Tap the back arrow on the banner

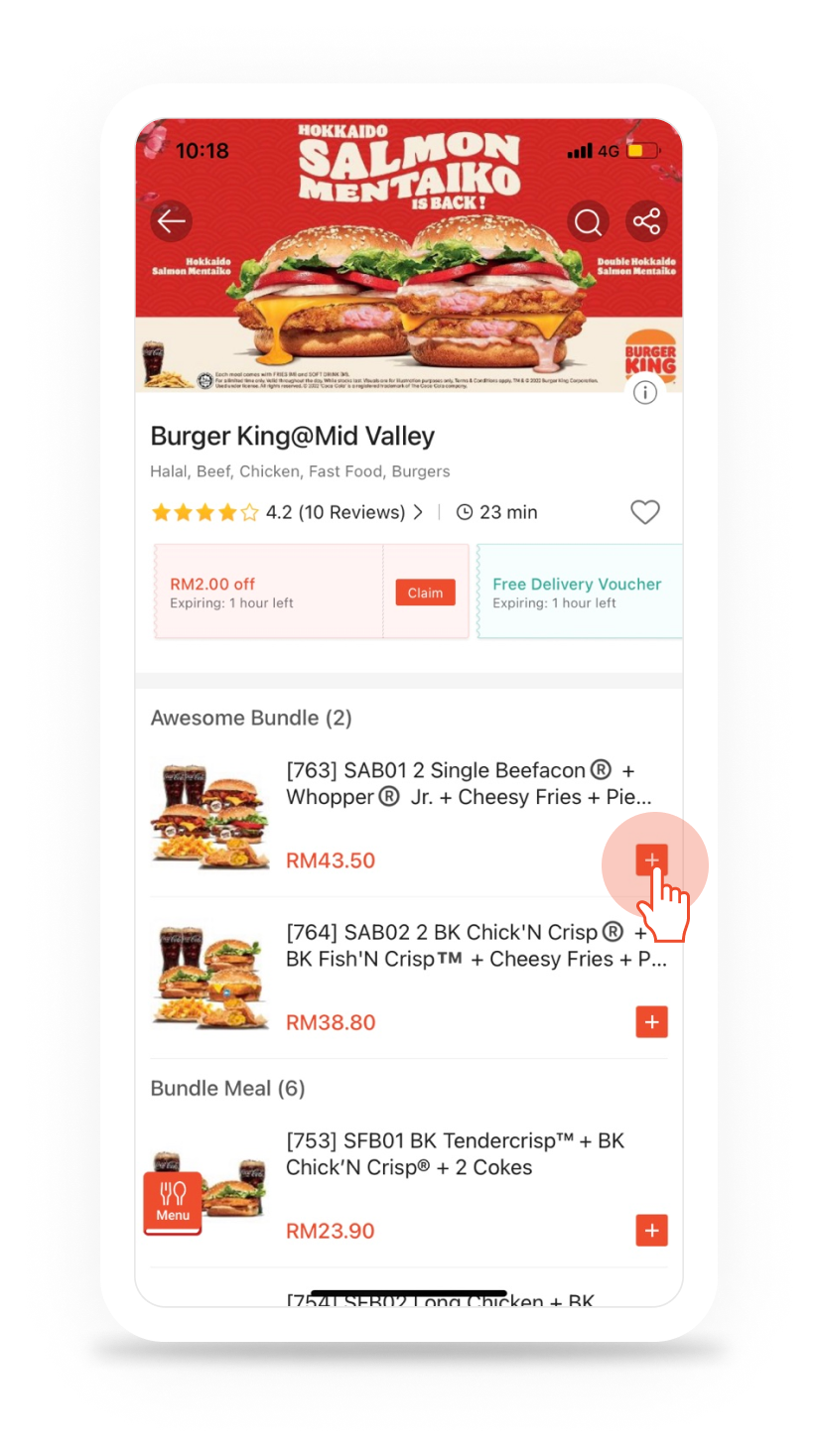coord(171,220)
